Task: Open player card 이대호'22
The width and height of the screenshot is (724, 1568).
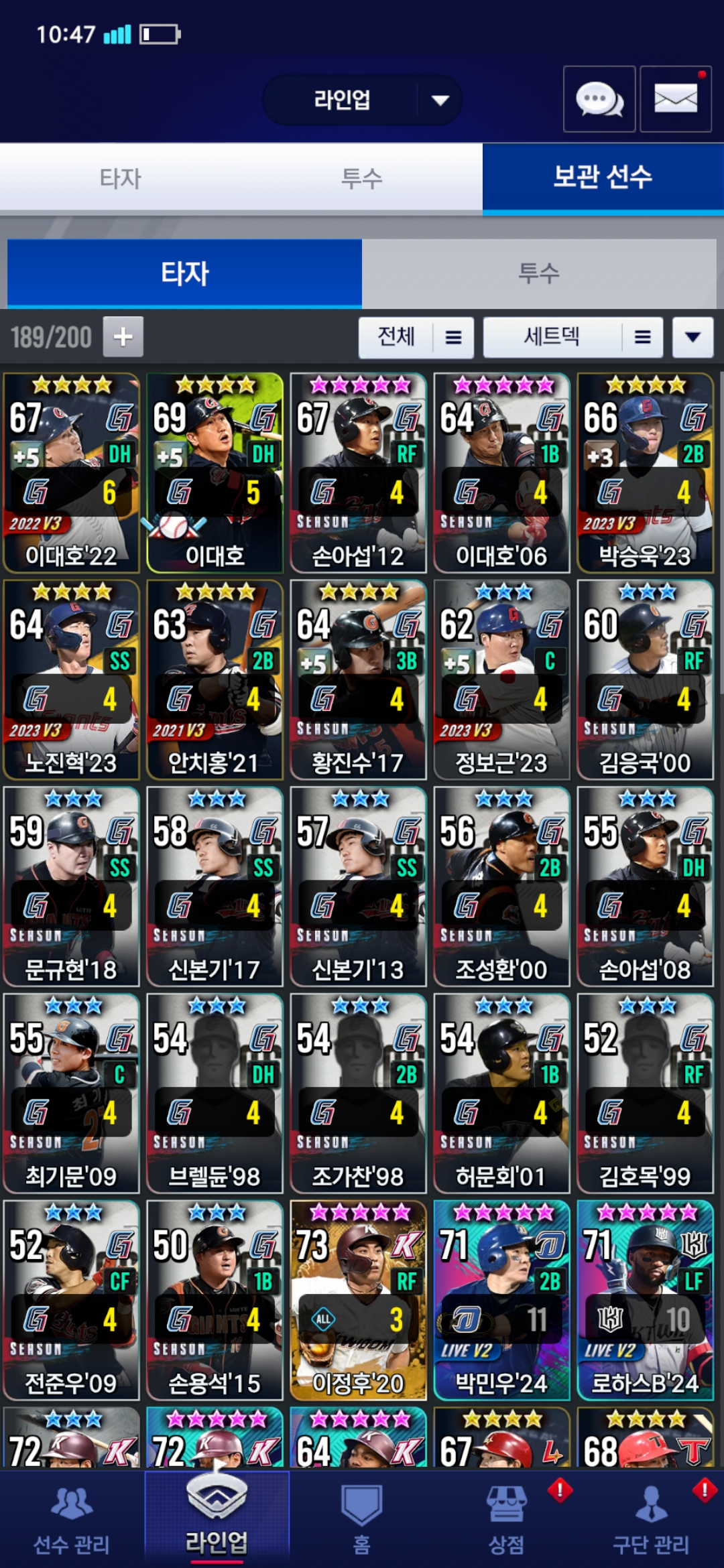Action: point(71,472)
